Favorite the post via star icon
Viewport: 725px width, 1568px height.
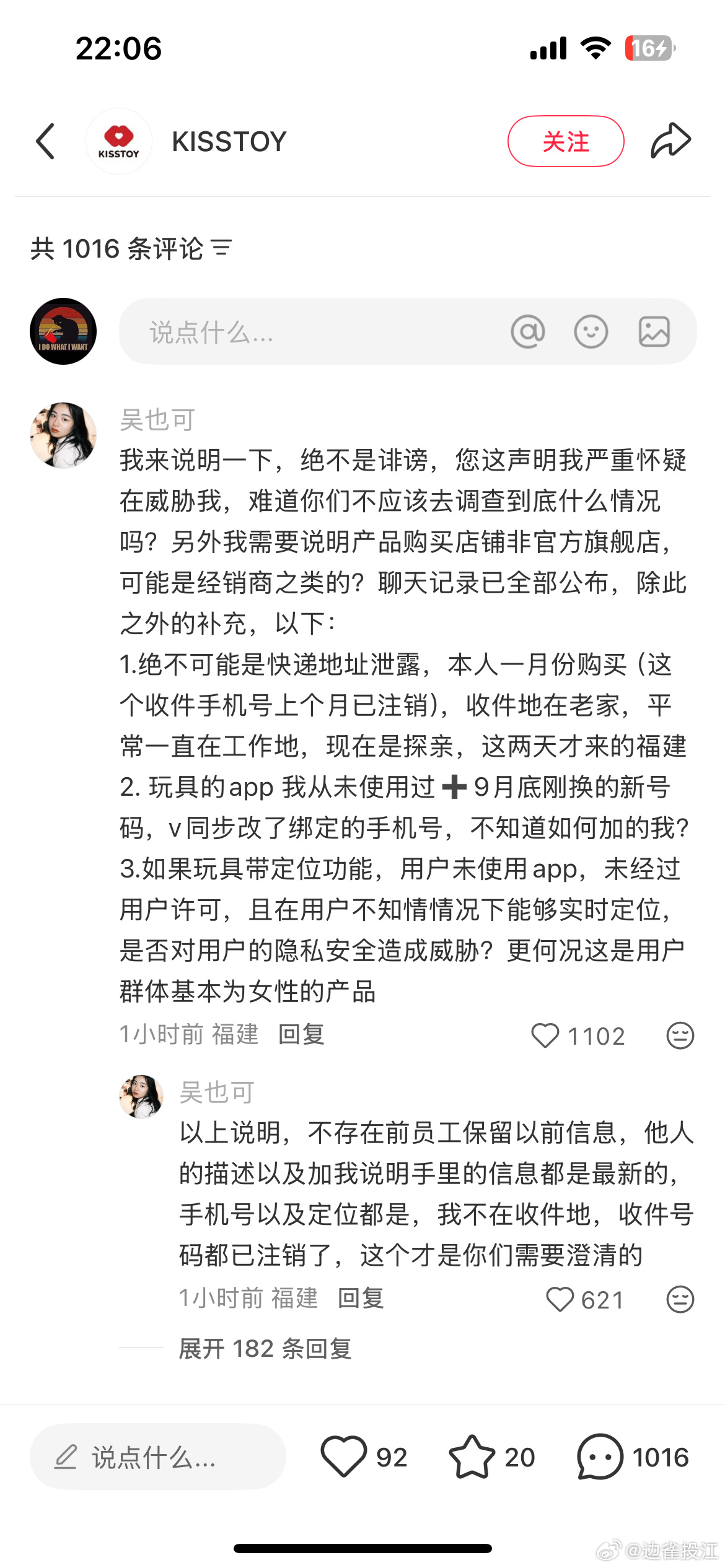coord(472,1457)
